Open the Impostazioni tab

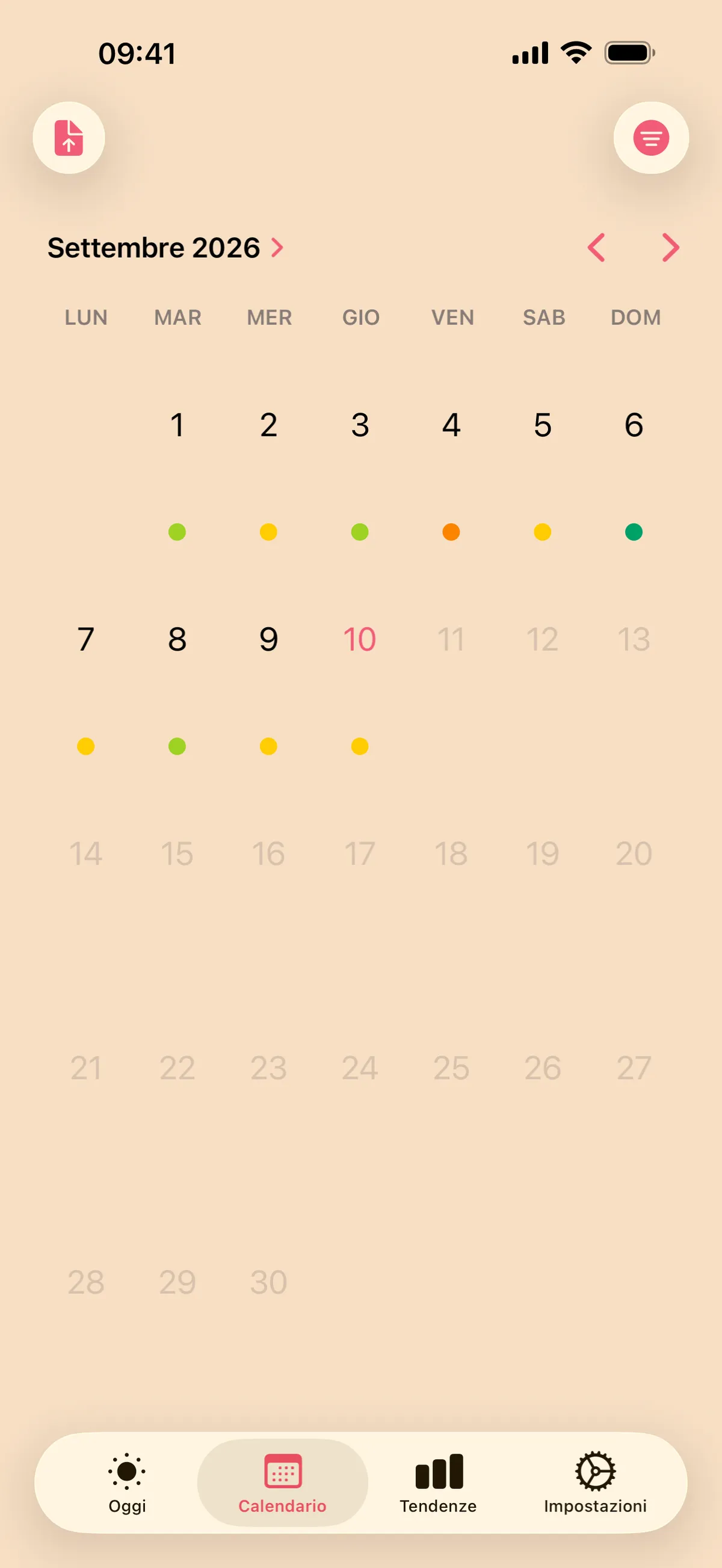(x=596, y=1483)
